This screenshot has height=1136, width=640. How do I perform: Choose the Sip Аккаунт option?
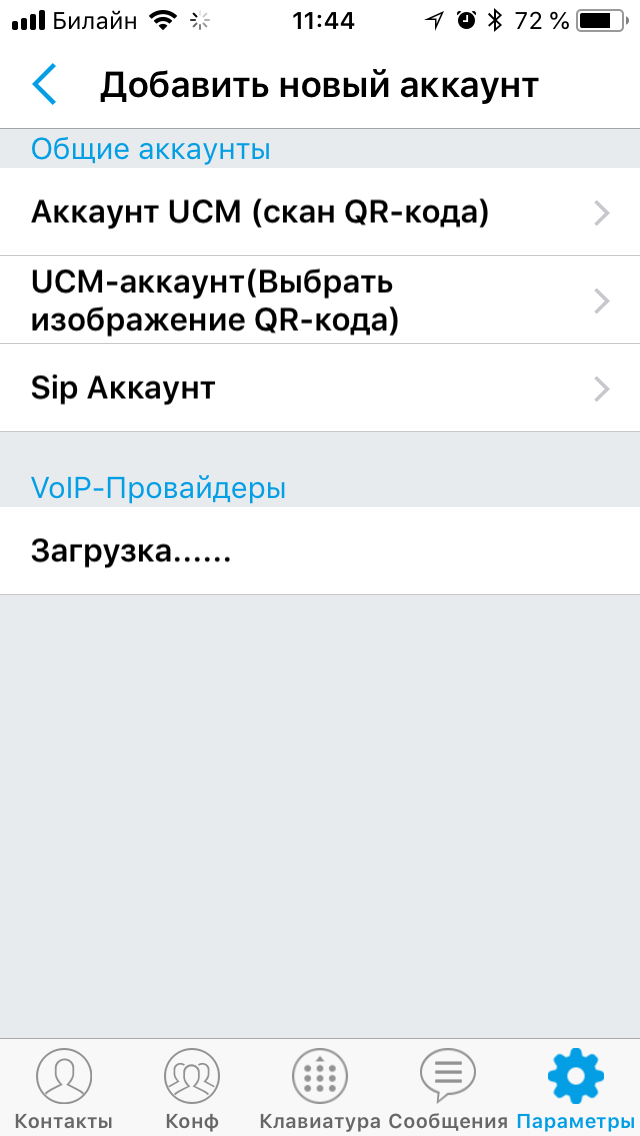pos(320,388)
